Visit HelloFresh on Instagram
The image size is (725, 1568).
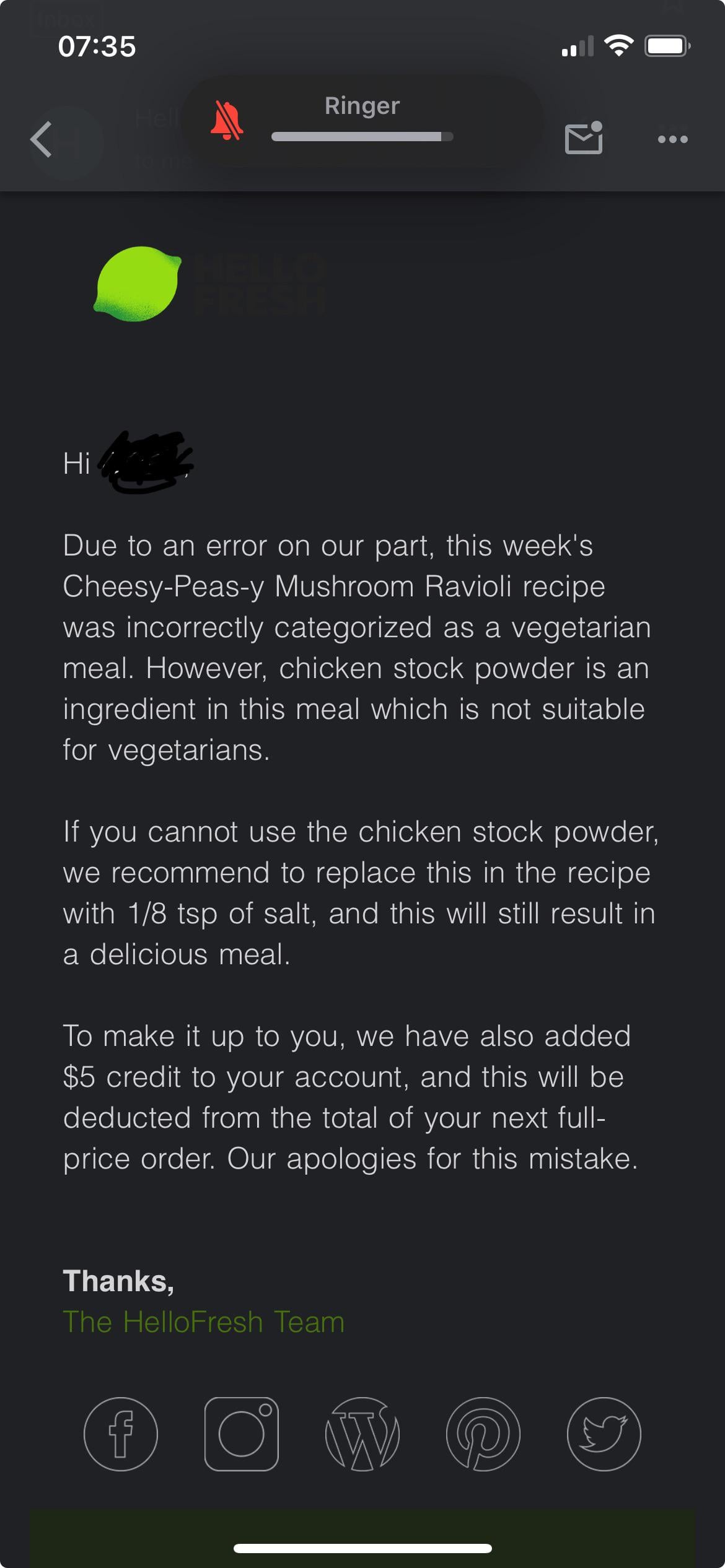click(242, 1434)
